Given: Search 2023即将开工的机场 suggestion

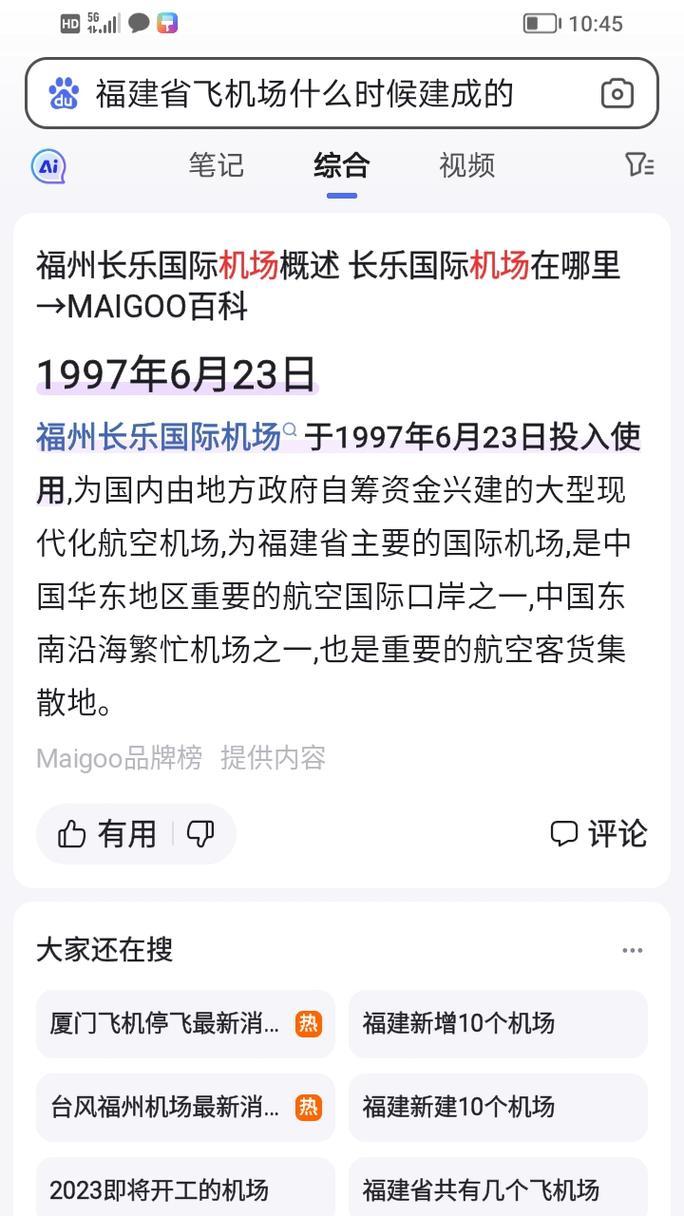Looking at the screenshot, I should [x=186, y=1188].
